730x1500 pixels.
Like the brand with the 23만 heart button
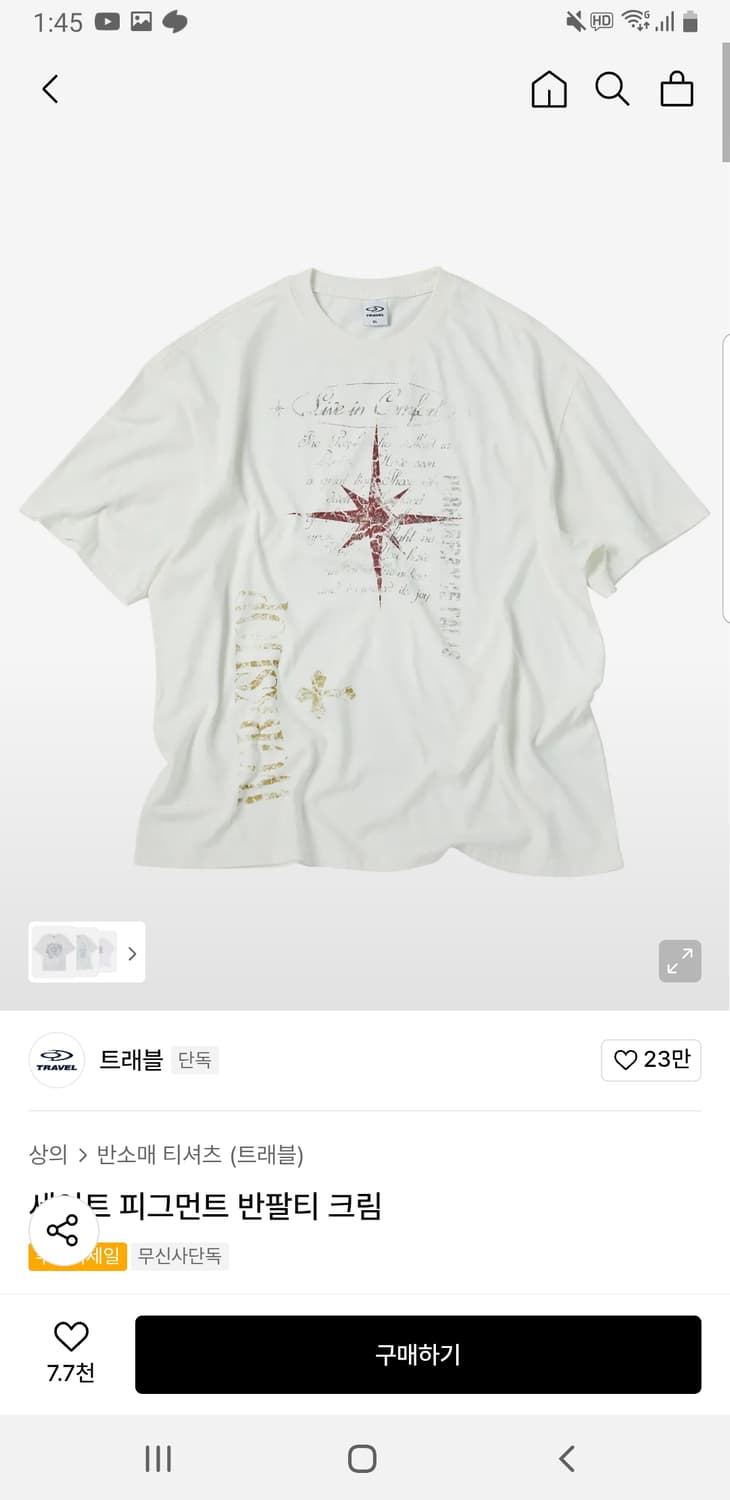click(x=651, y=1060)
